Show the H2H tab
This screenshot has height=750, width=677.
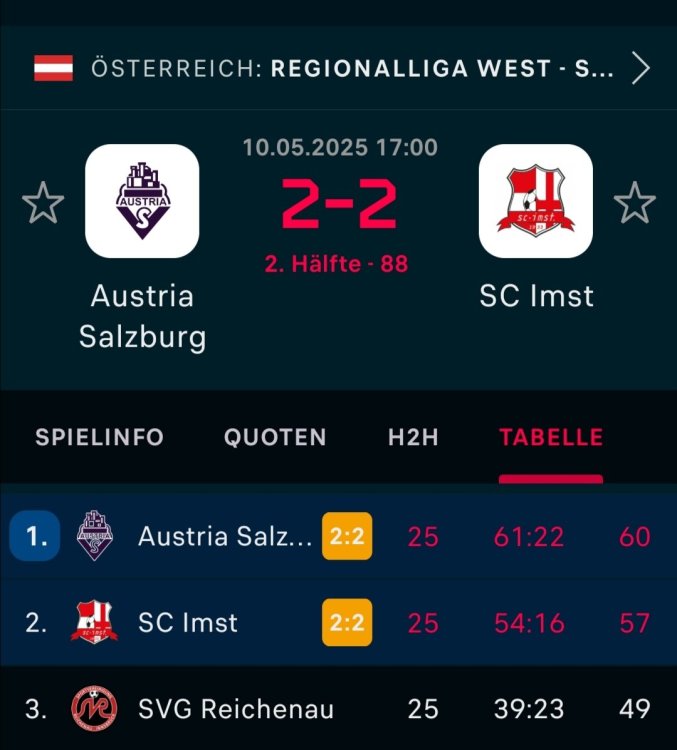point(413,437)
